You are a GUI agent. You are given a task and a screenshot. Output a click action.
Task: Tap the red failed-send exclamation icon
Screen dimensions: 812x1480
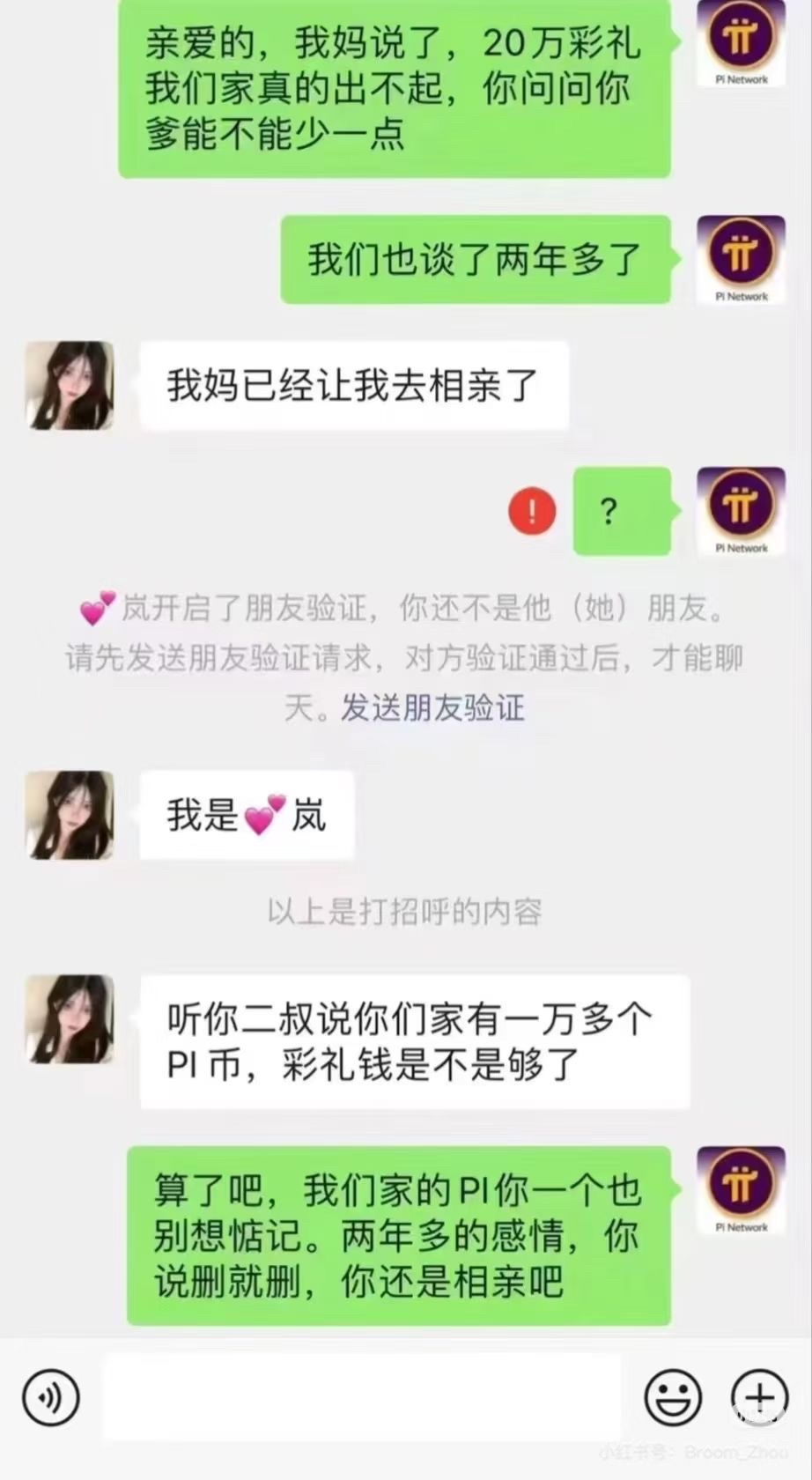[533, 510]
